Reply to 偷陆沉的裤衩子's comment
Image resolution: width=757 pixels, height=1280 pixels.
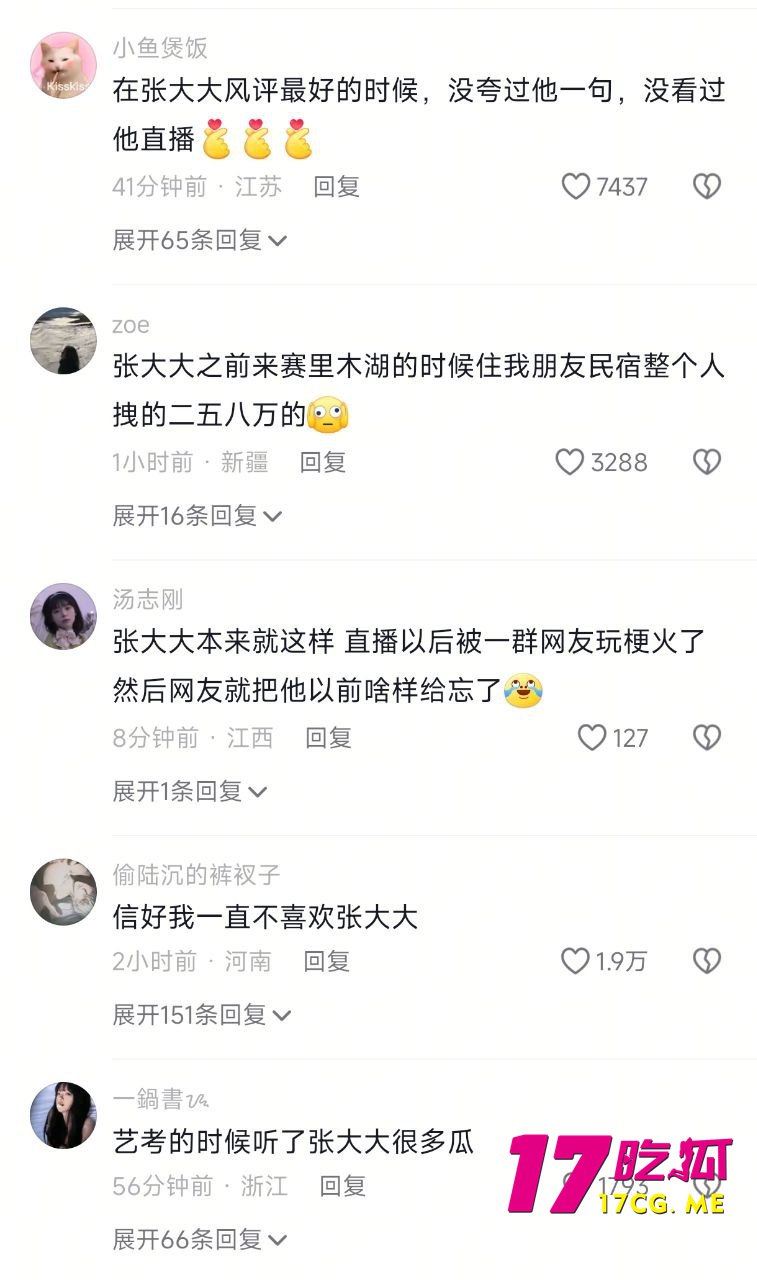click(x=326, y=961)
